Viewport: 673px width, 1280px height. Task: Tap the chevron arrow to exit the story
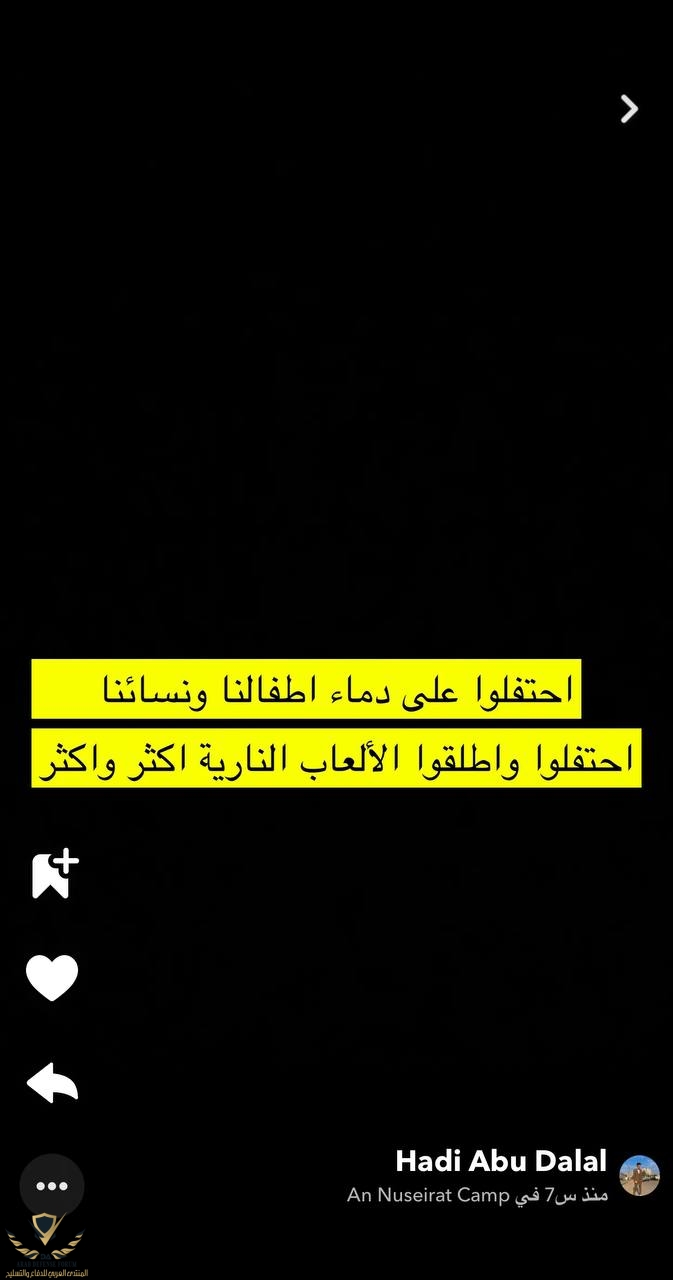coord(629,108)
